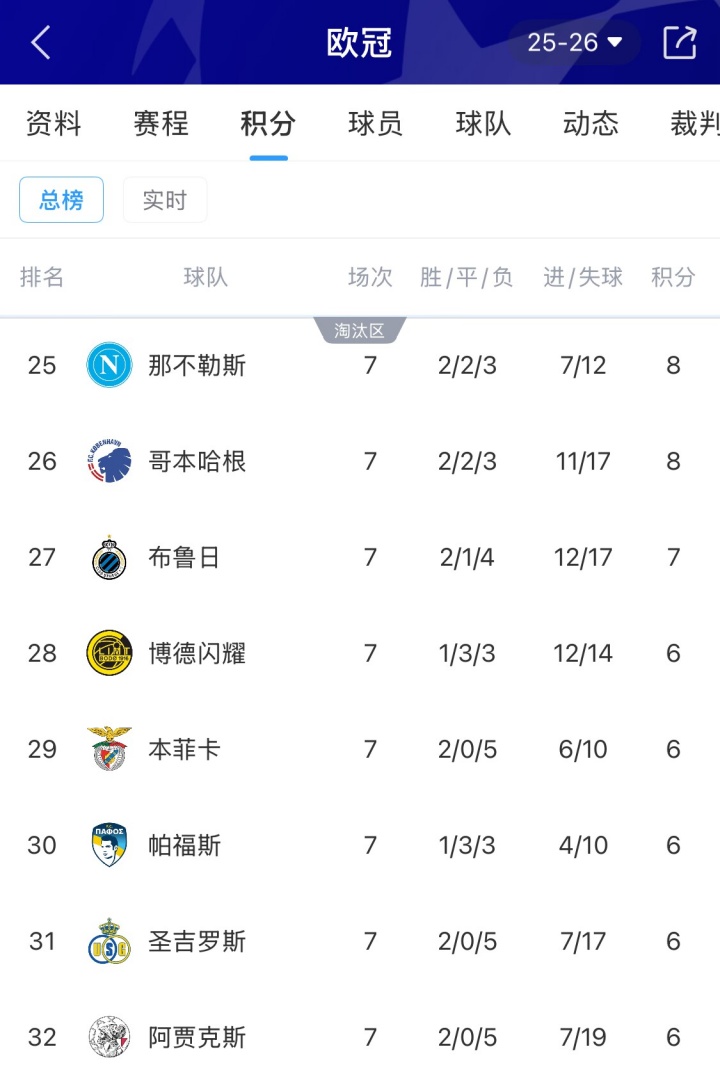This screenshot has height=1072, width=720.
Task: Open the 球员 tab
Action: [x=375, y=124]
